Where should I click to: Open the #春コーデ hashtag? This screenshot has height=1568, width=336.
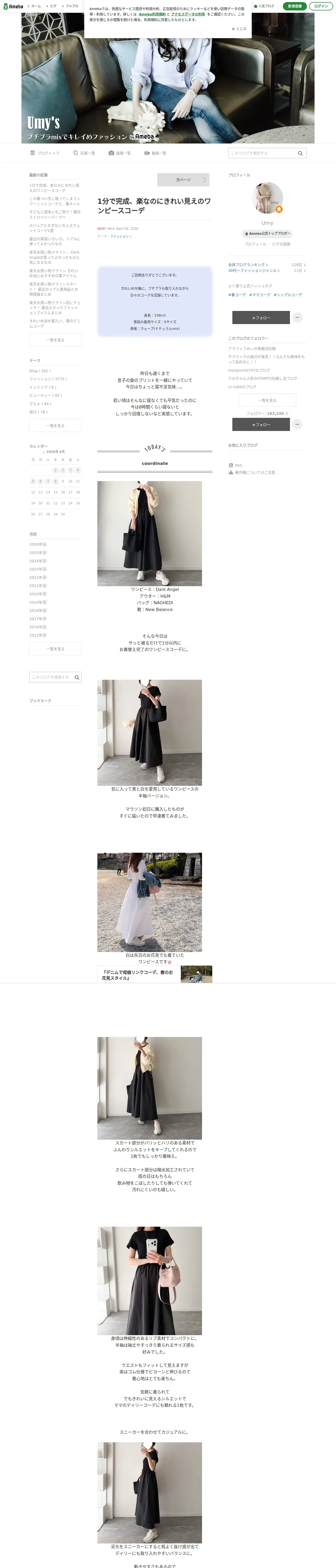point(237,295)
